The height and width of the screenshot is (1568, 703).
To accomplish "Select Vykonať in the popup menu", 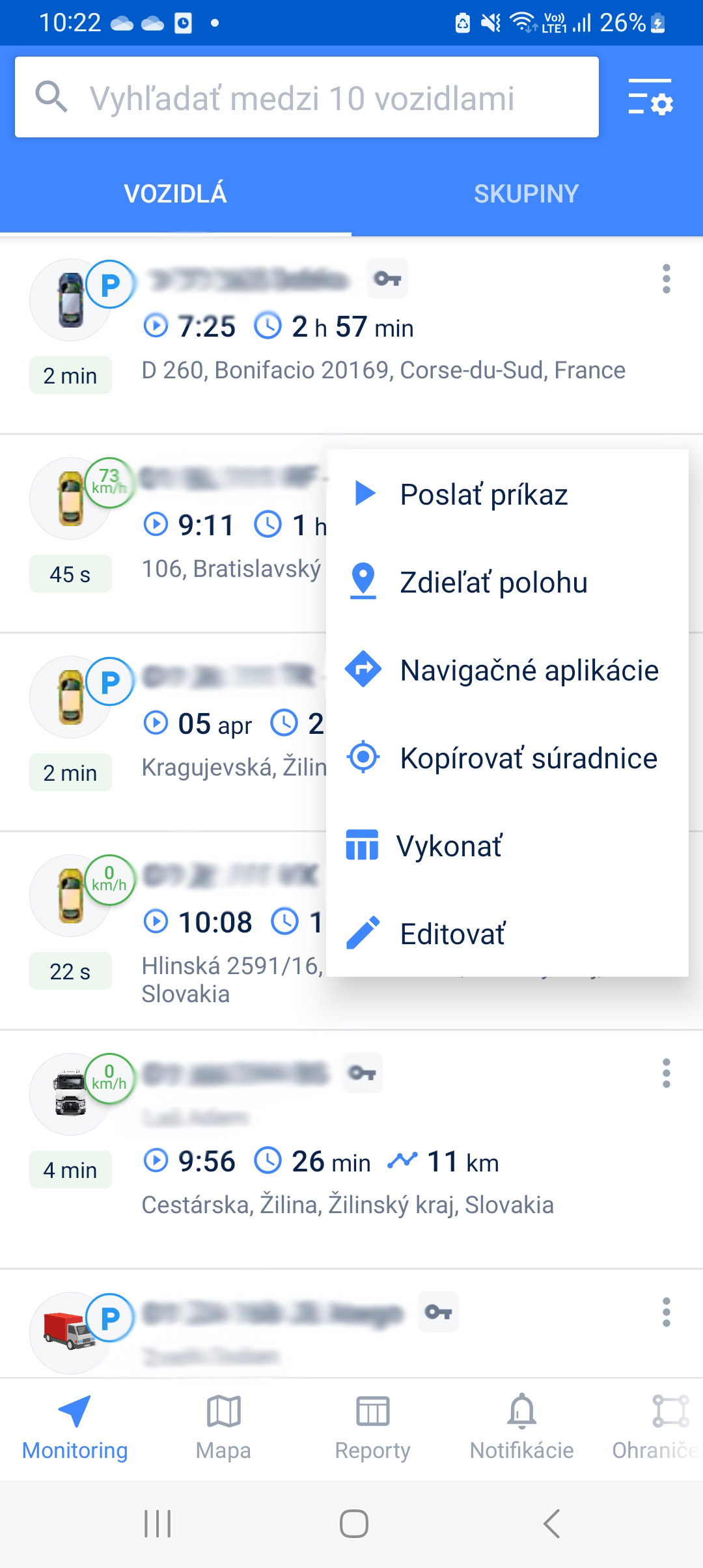I will coord(507,845).
